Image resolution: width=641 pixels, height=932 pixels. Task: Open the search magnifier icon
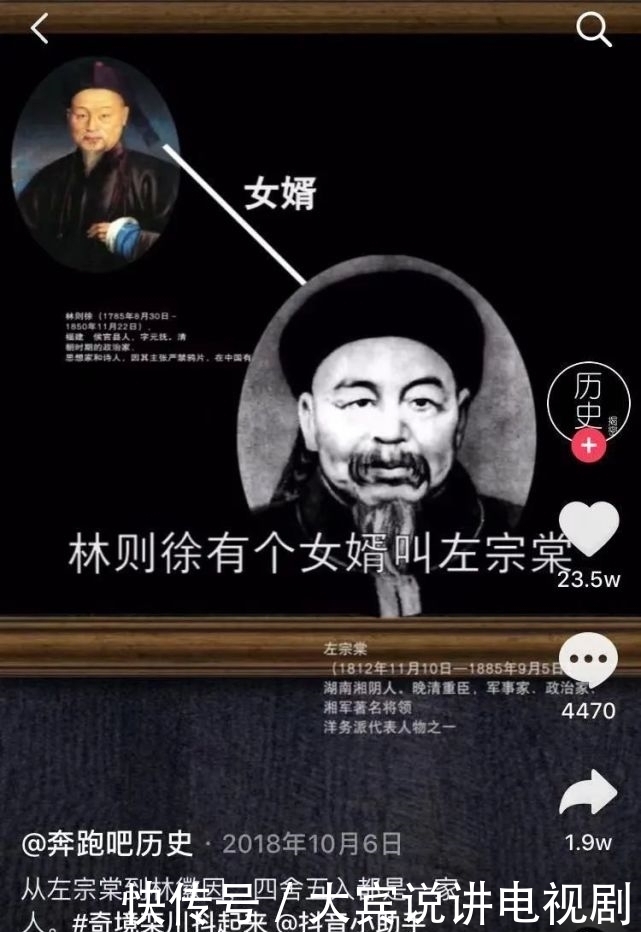(593, 30)
